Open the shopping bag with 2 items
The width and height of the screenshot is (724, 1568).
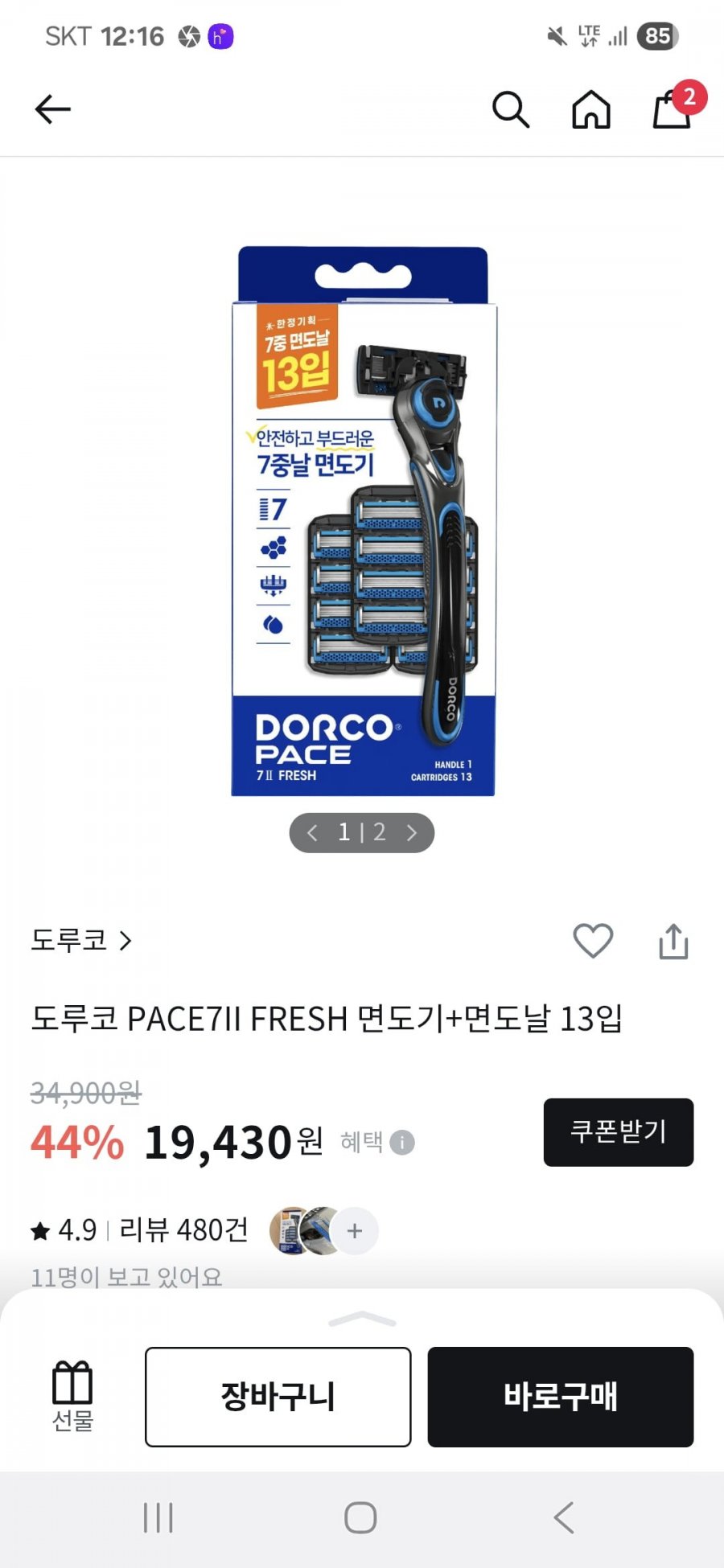point(673,109)
